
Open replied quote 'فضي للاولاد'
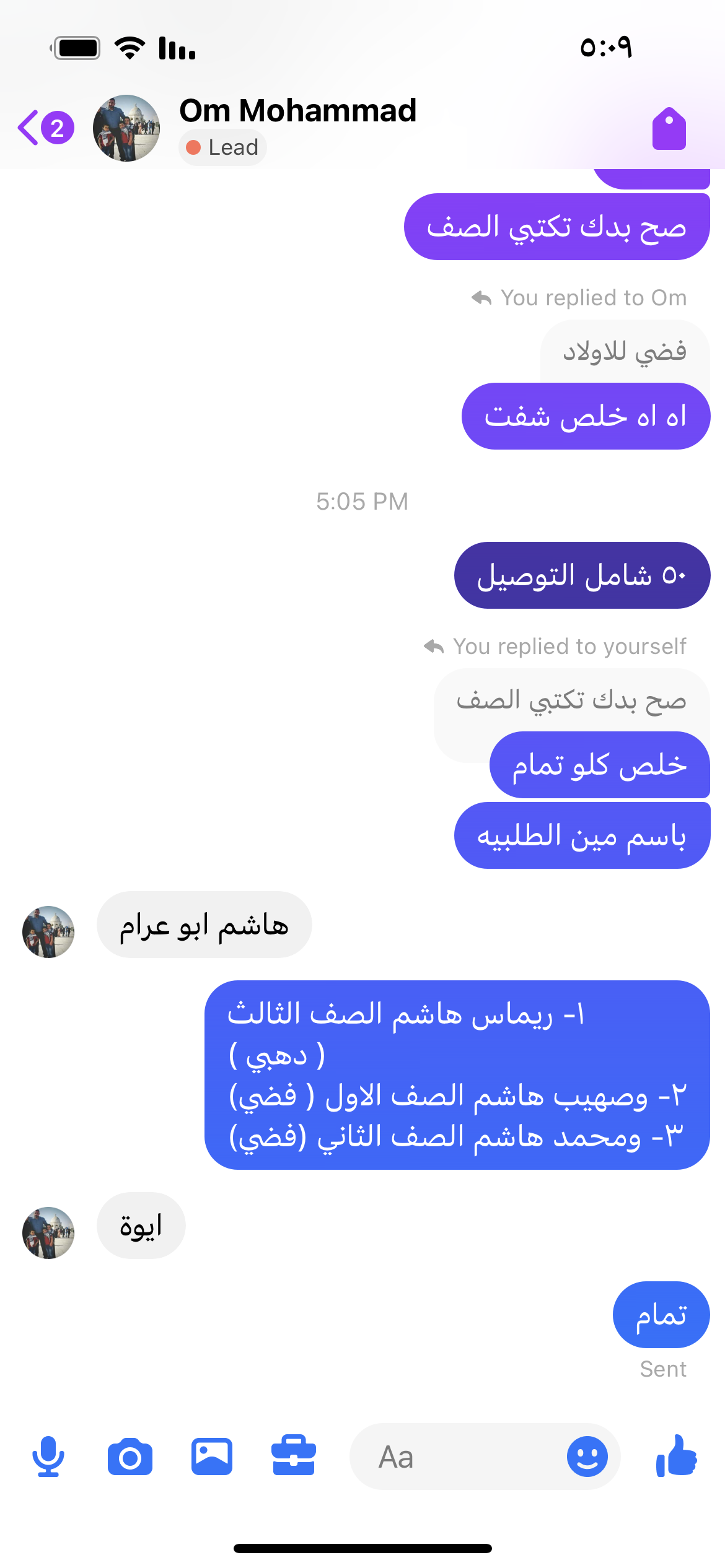coord(624,352)
